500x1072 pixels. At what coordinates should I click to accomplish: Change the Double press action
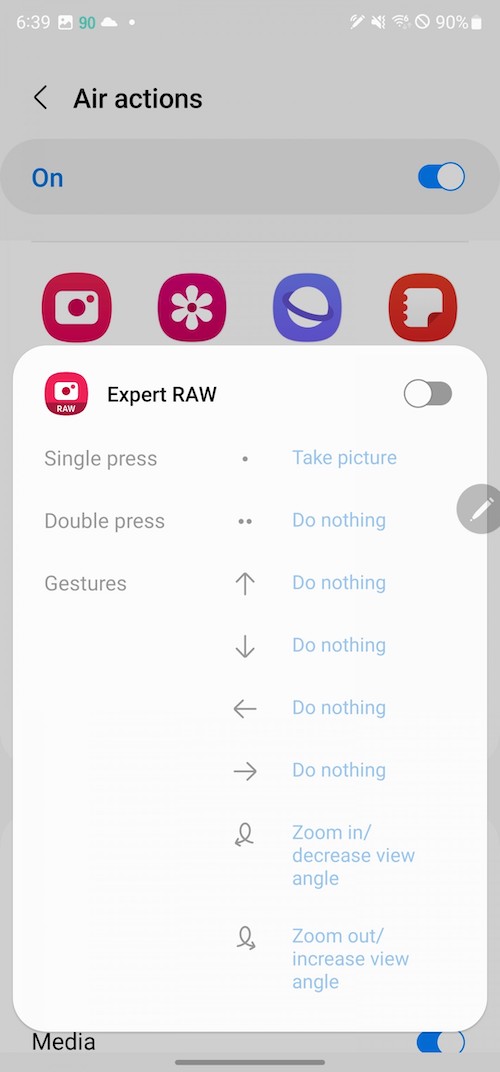pos(339,520)
